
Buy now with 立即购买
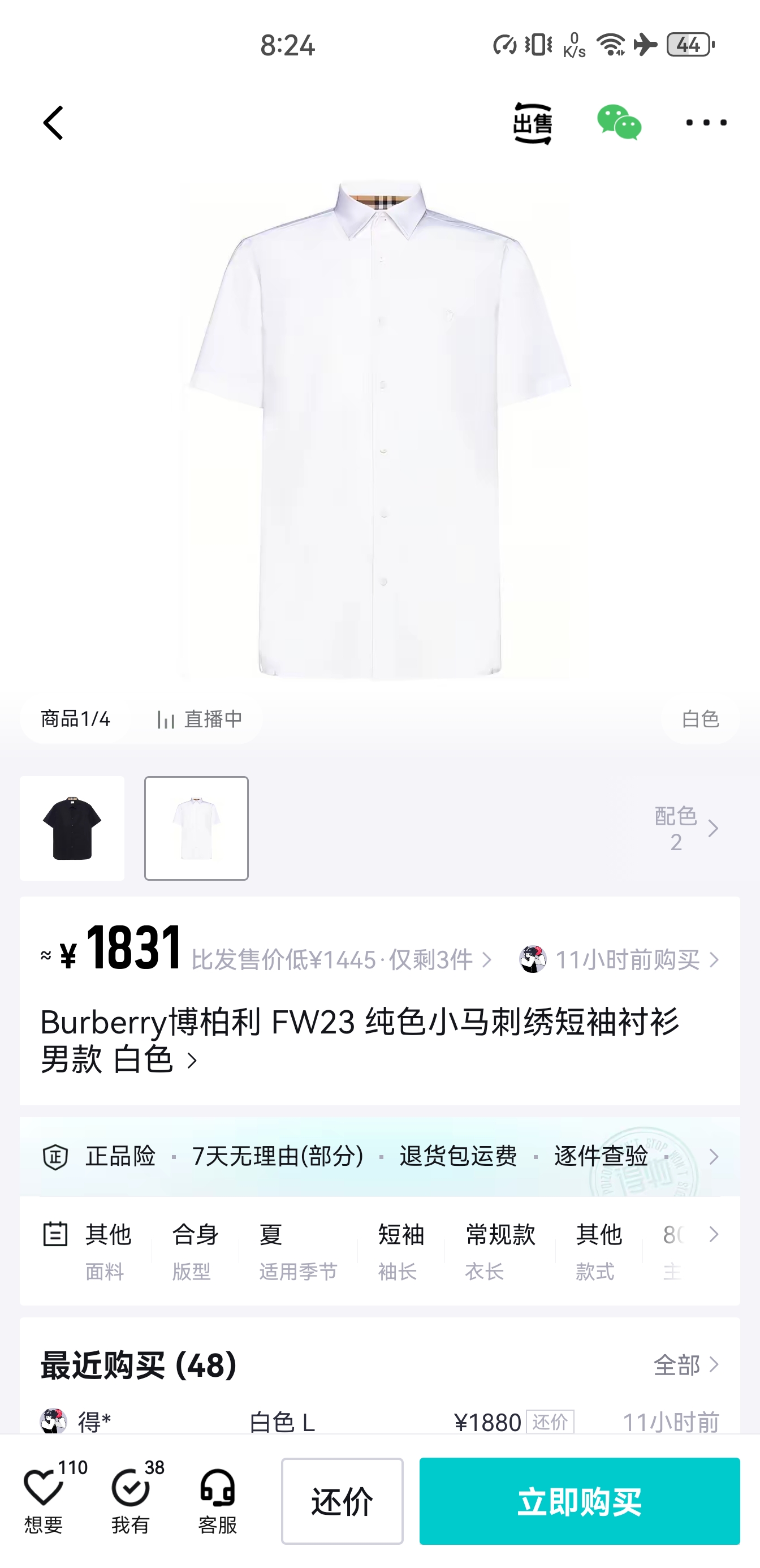(578, 1501)
